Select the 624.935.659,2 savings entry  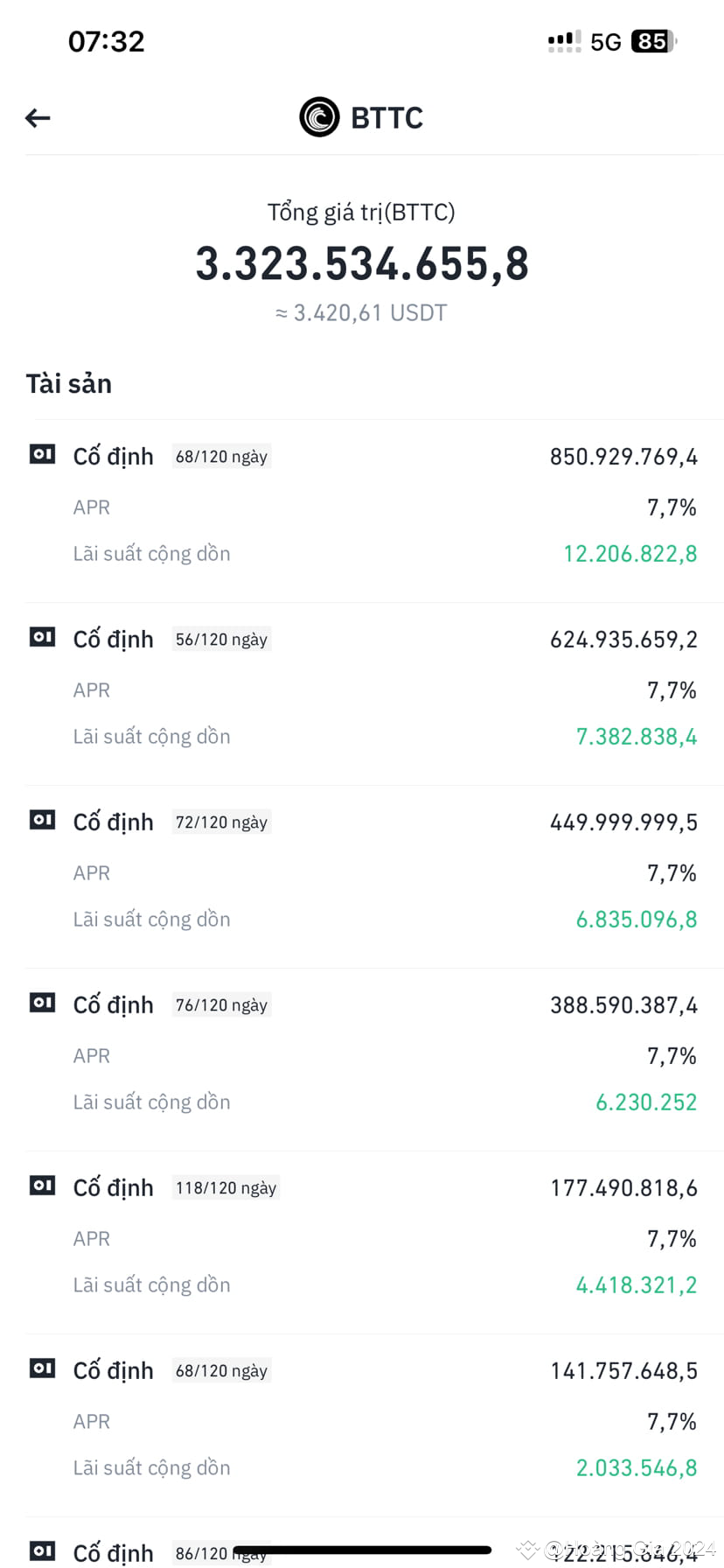point(362,689)
